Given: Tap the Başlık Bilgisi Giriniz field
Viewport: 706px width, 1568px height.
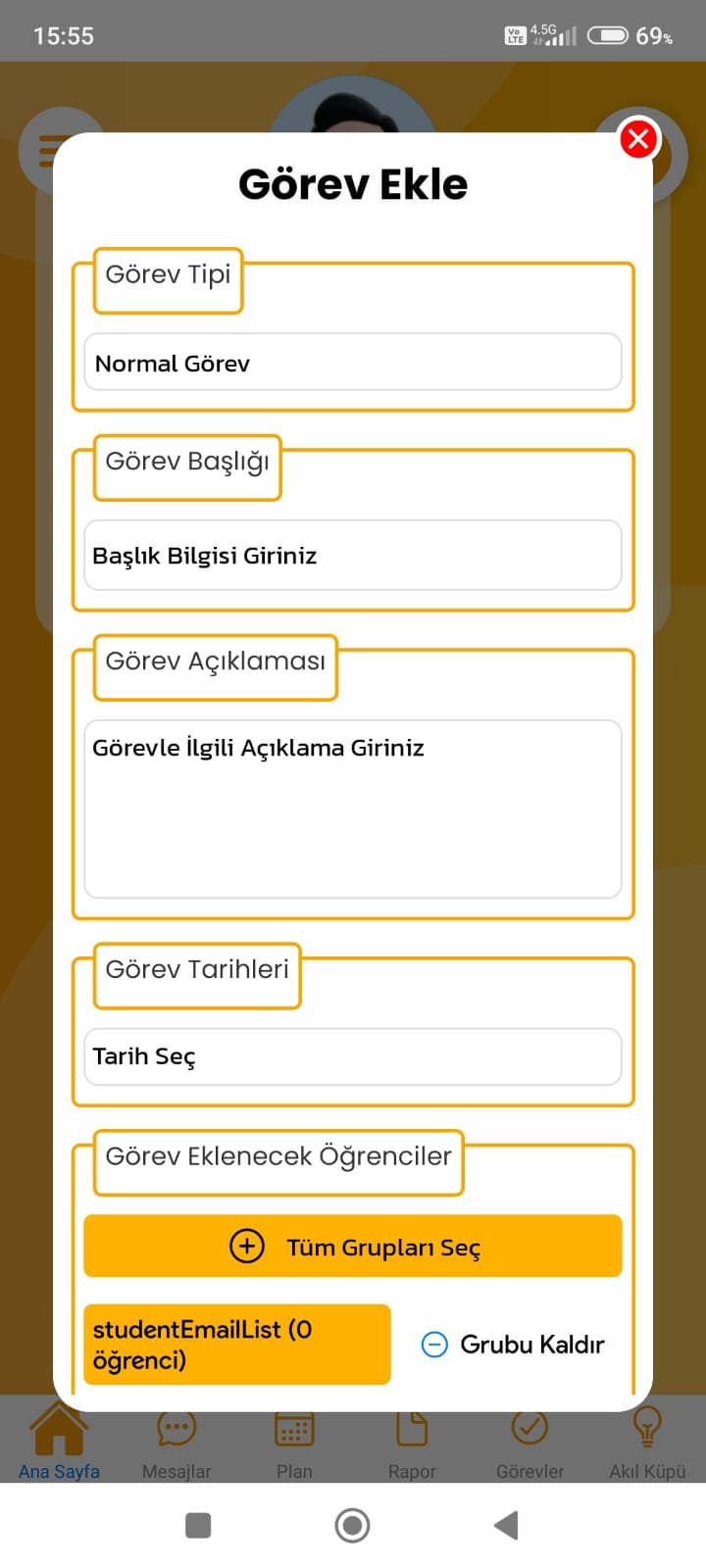Looking at the screenshot, I should point(353,556).
